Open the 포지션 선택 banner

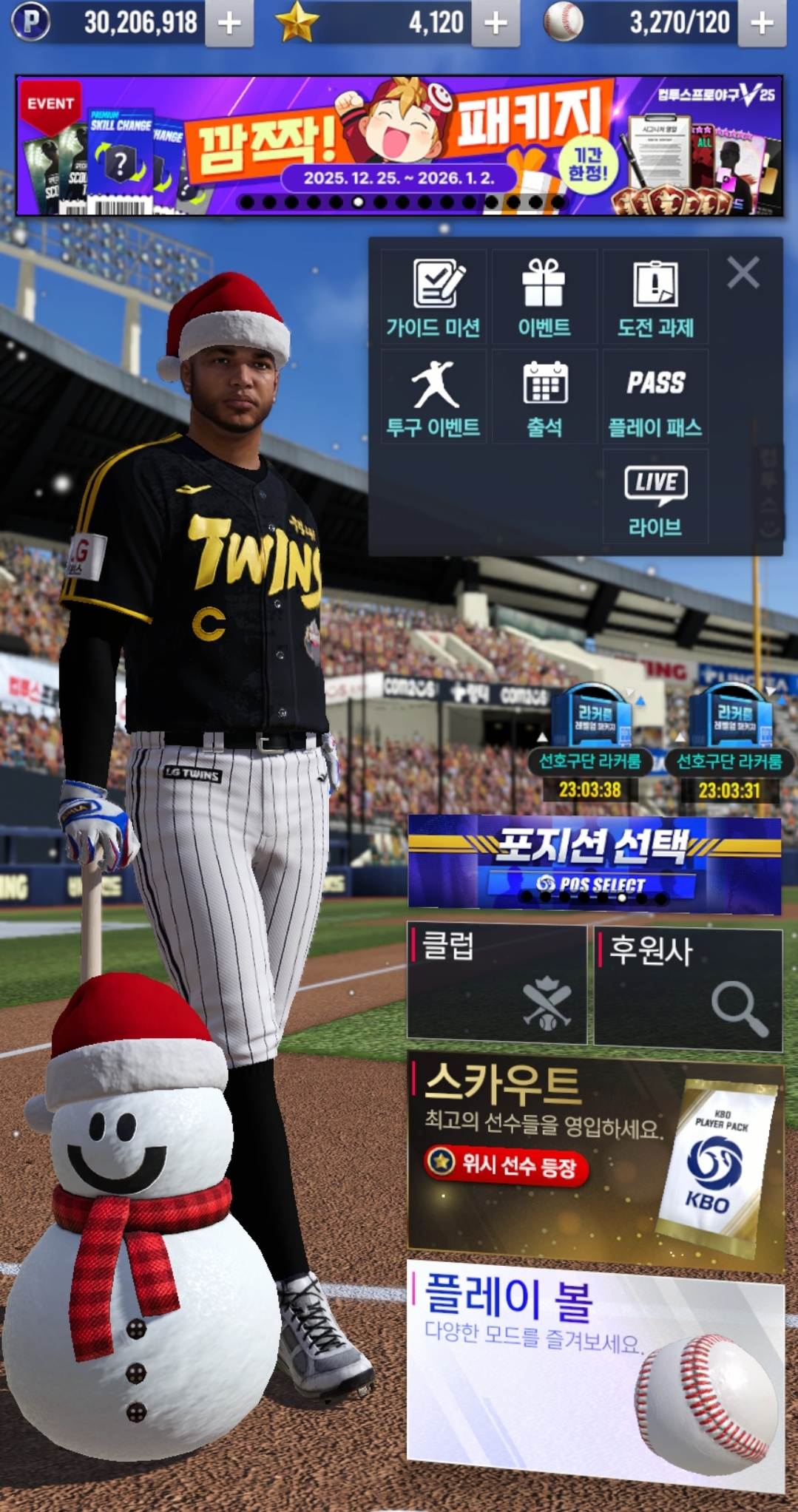click(x=594, y=862)
